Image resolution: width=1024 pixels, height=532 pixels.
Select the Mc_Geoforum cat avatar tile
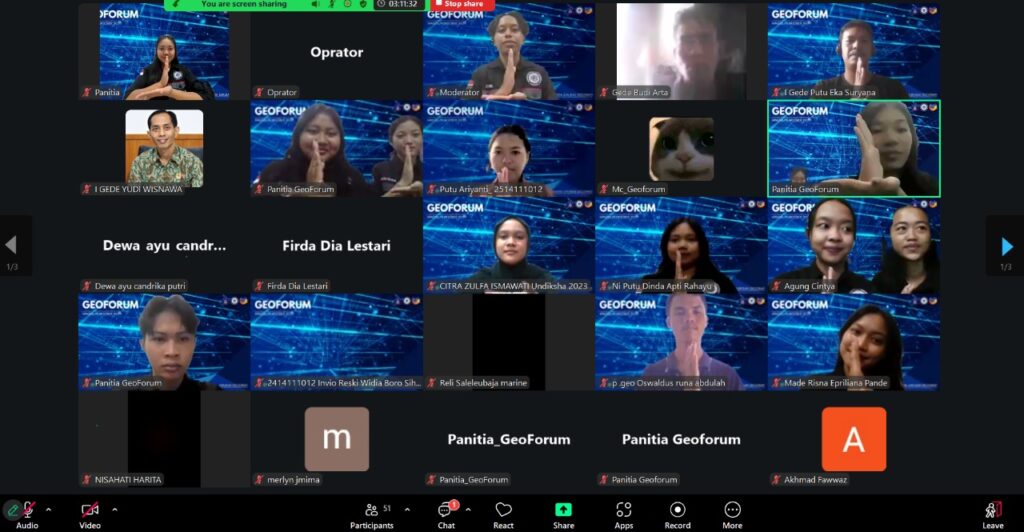[x=681, y=148]
